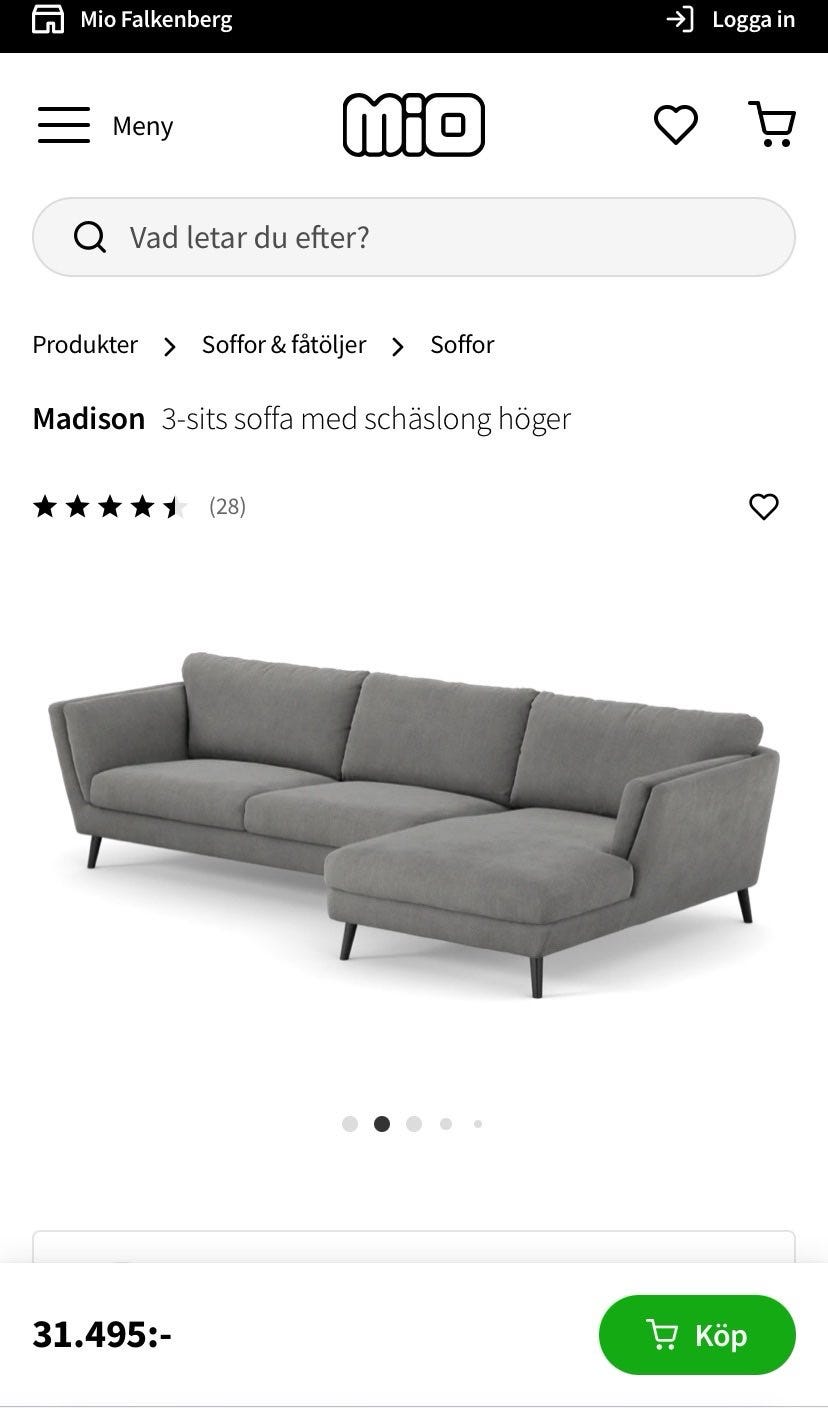Toggle the wishlist heart beside the reviews count
The image size is (828, 1408).
click(x=763, y=506)
